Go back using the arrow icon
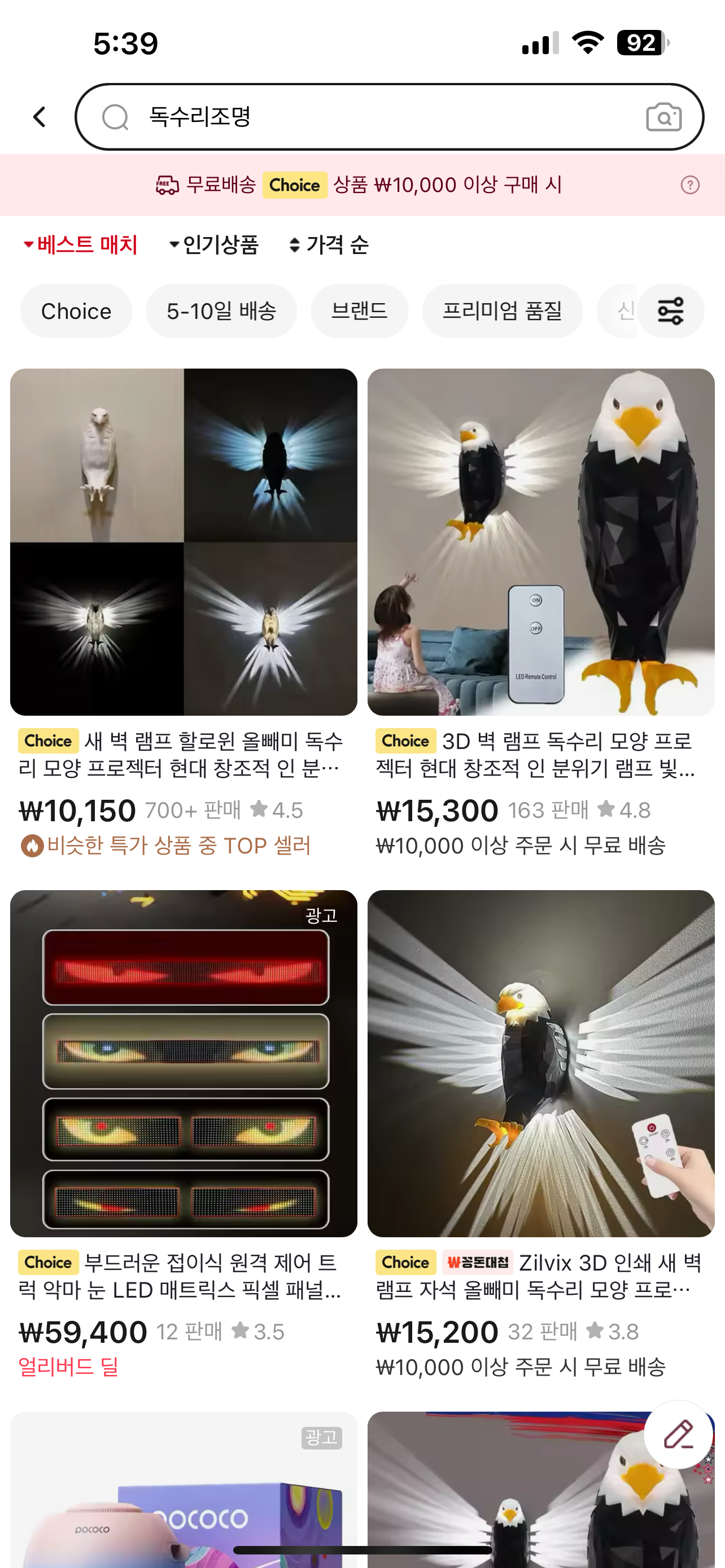 [40, 117]
